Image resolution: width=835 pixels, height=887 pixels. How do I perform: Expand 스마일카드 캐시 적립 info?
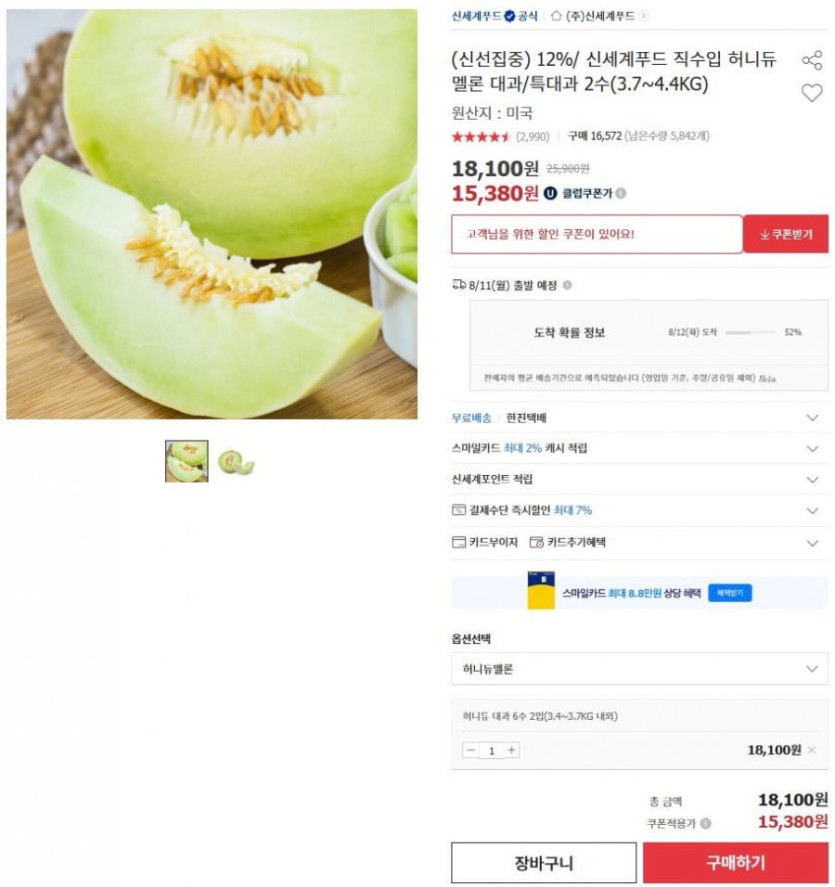[x=812, y=449]
